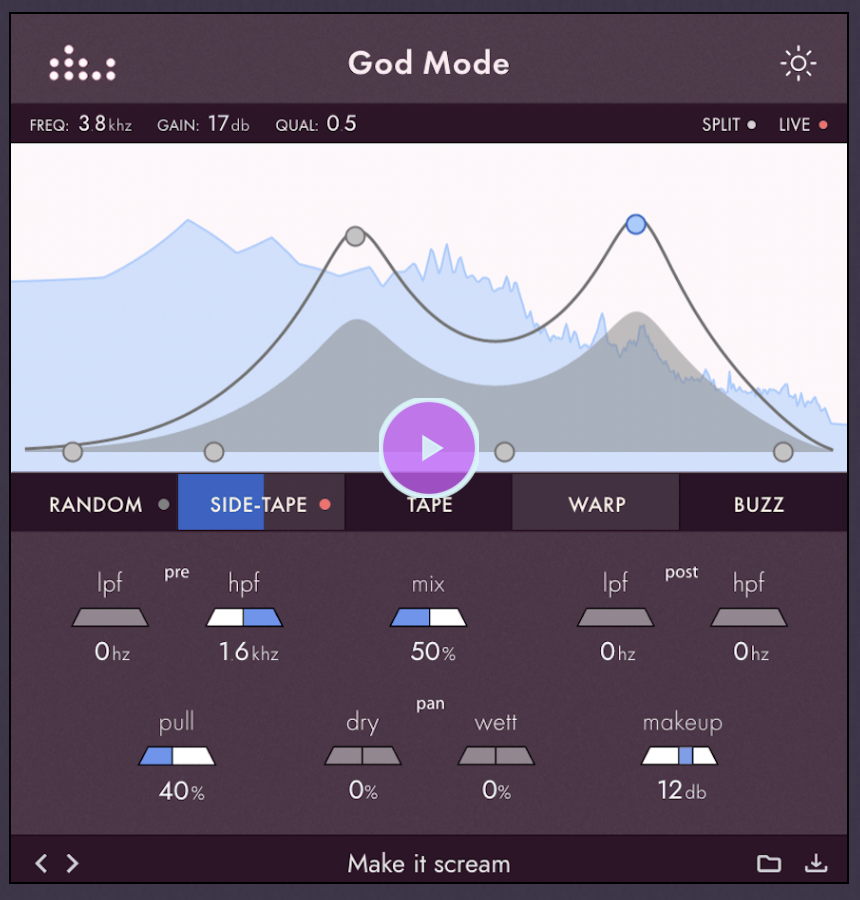Open the preset folder
The image size is (860, 900).
(769, 863)
